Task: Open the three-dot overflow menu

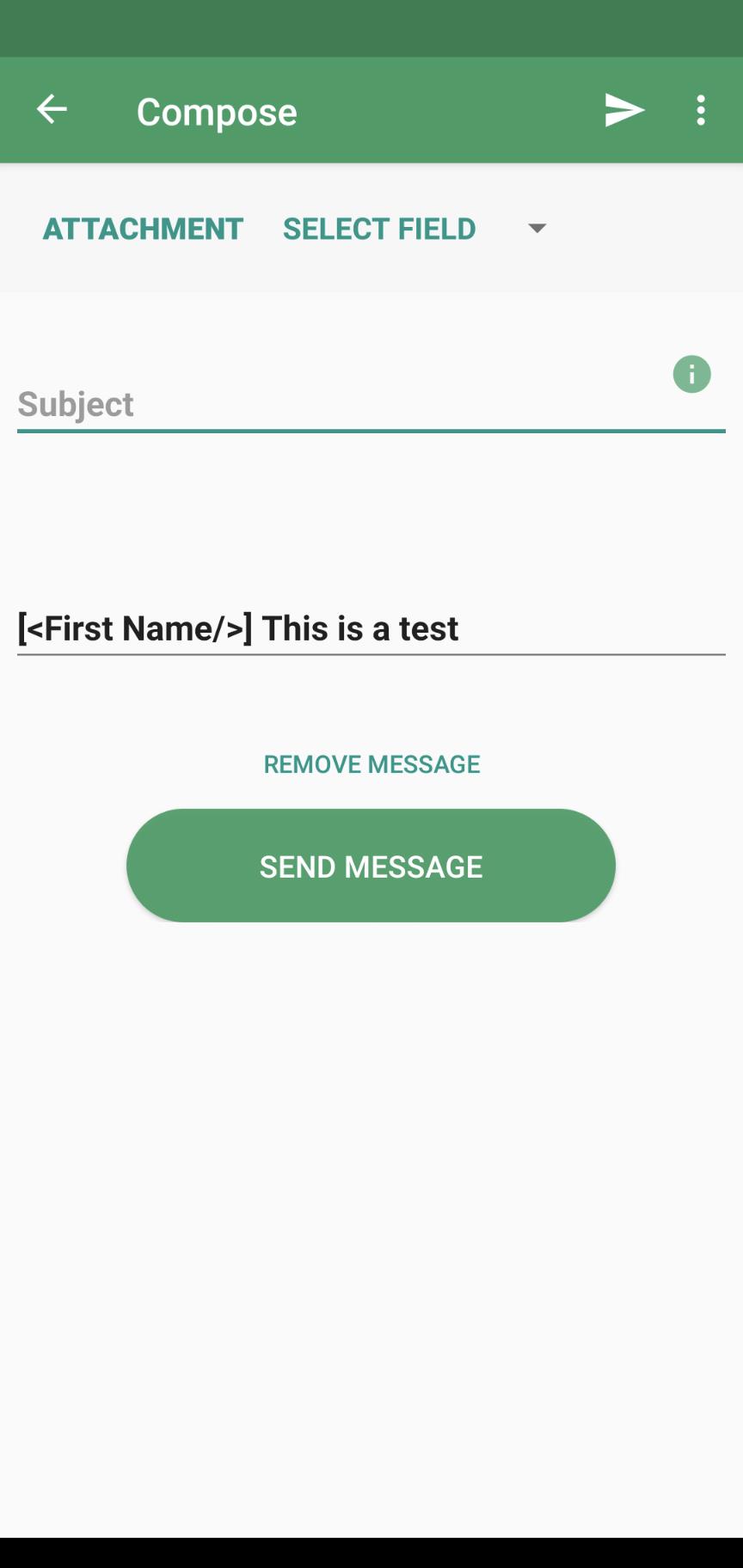Action: [701, 110]
